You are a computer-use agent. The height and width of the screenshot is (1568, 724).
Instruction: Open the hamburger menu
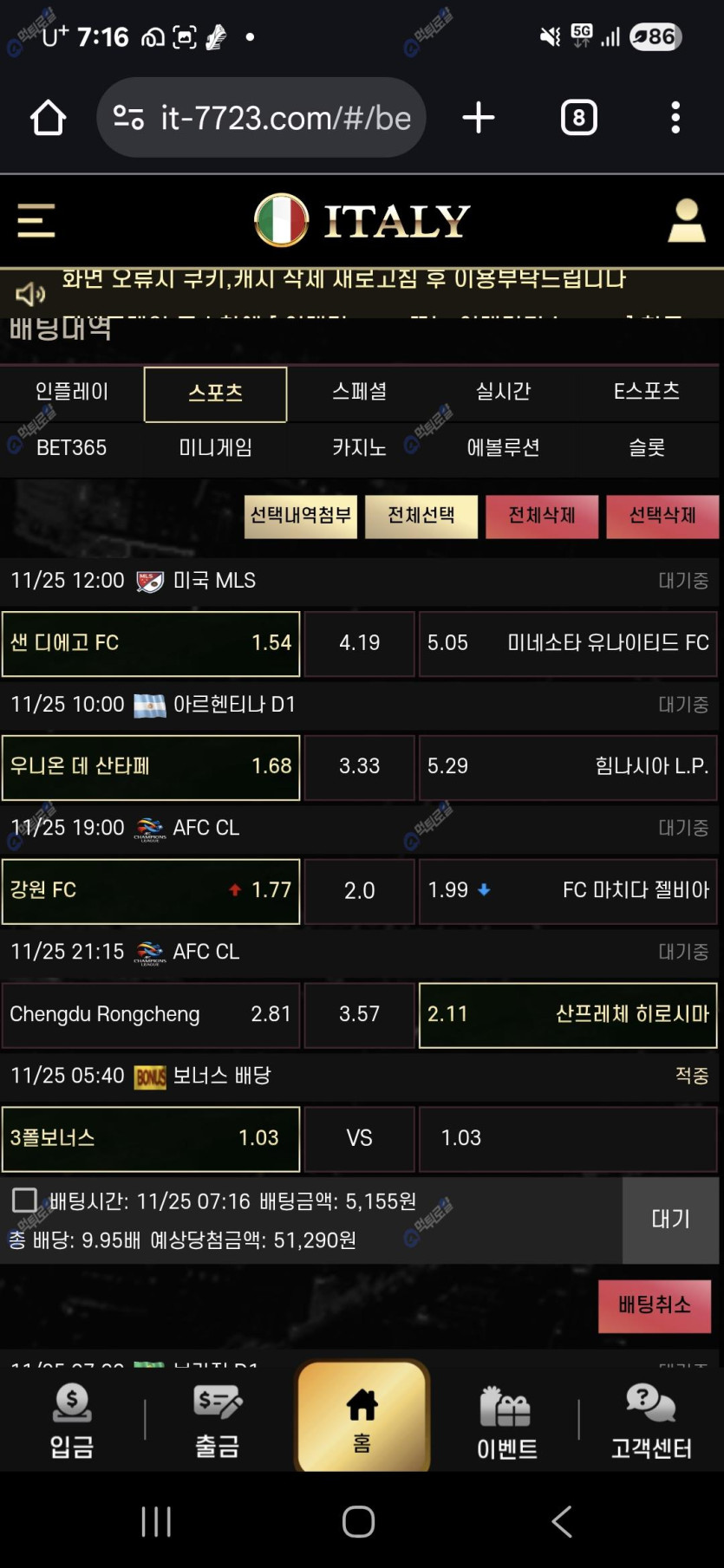(x=36, y=220)
